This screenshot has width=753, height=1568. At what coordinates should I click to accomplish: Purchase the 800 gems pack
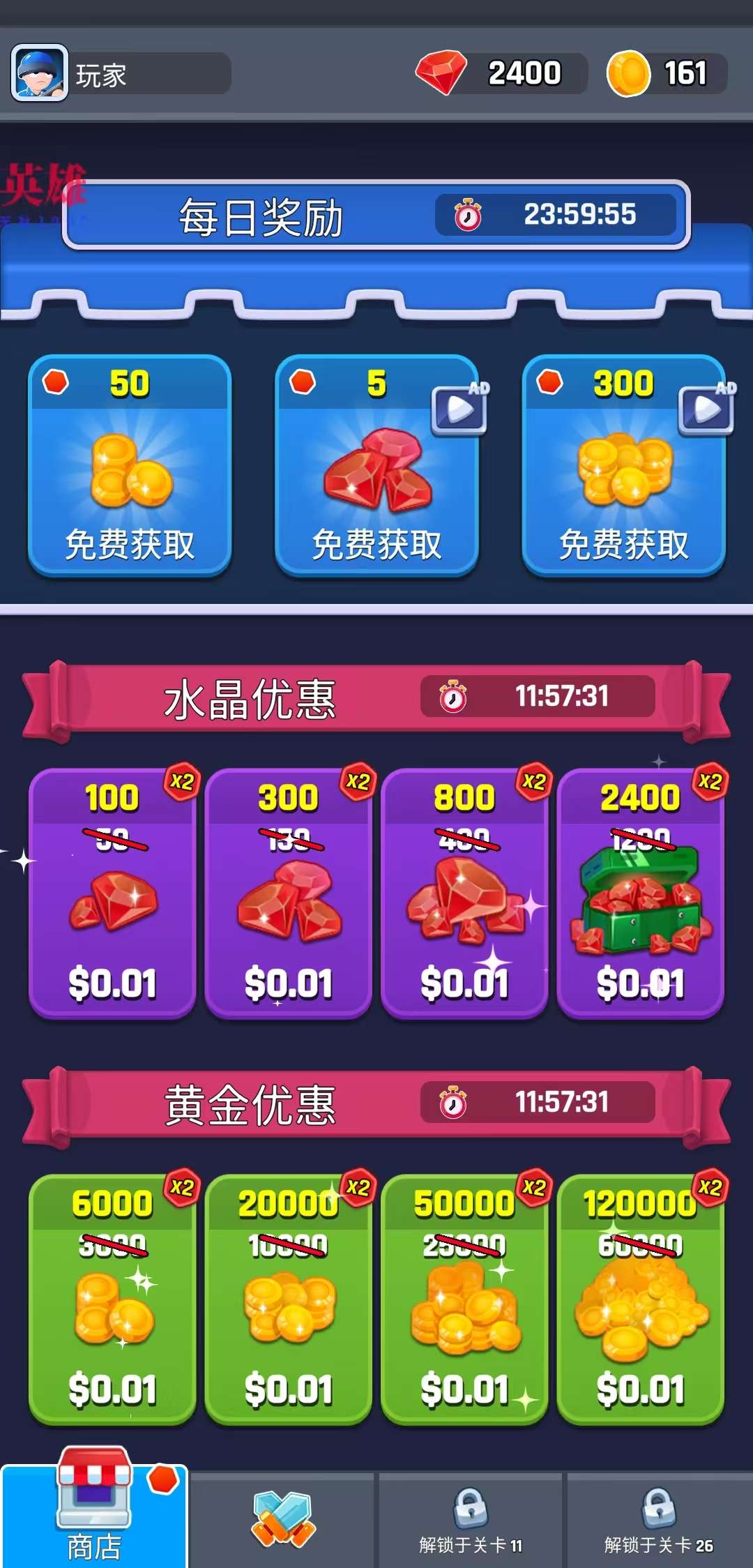pos(464,893)
